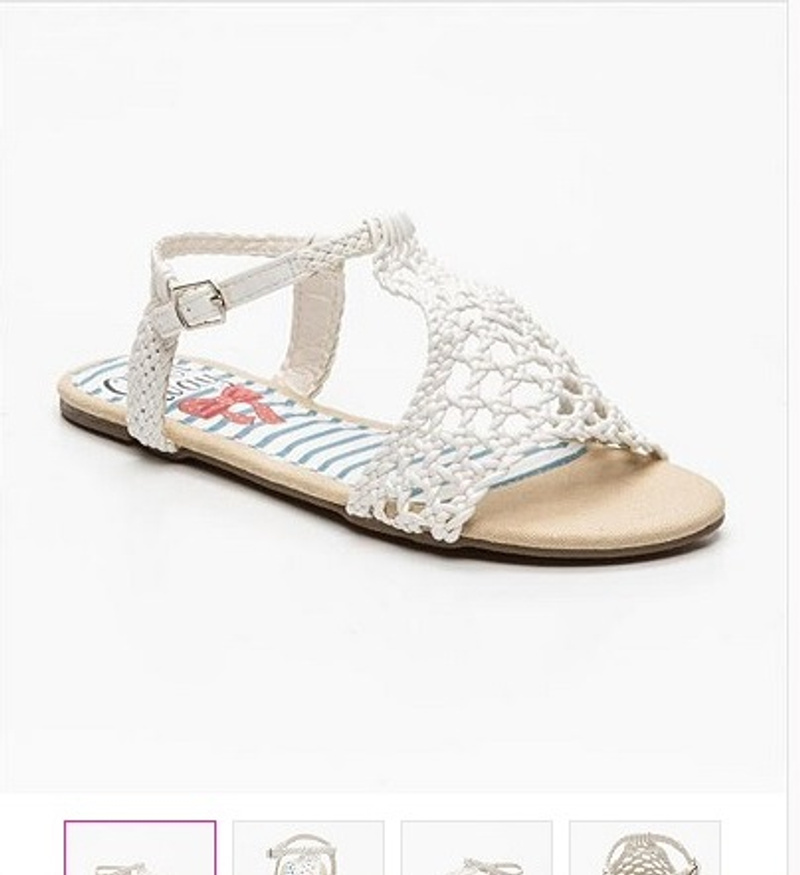Show the fourth thumbnail of the woven front

(x=644, y=850)
